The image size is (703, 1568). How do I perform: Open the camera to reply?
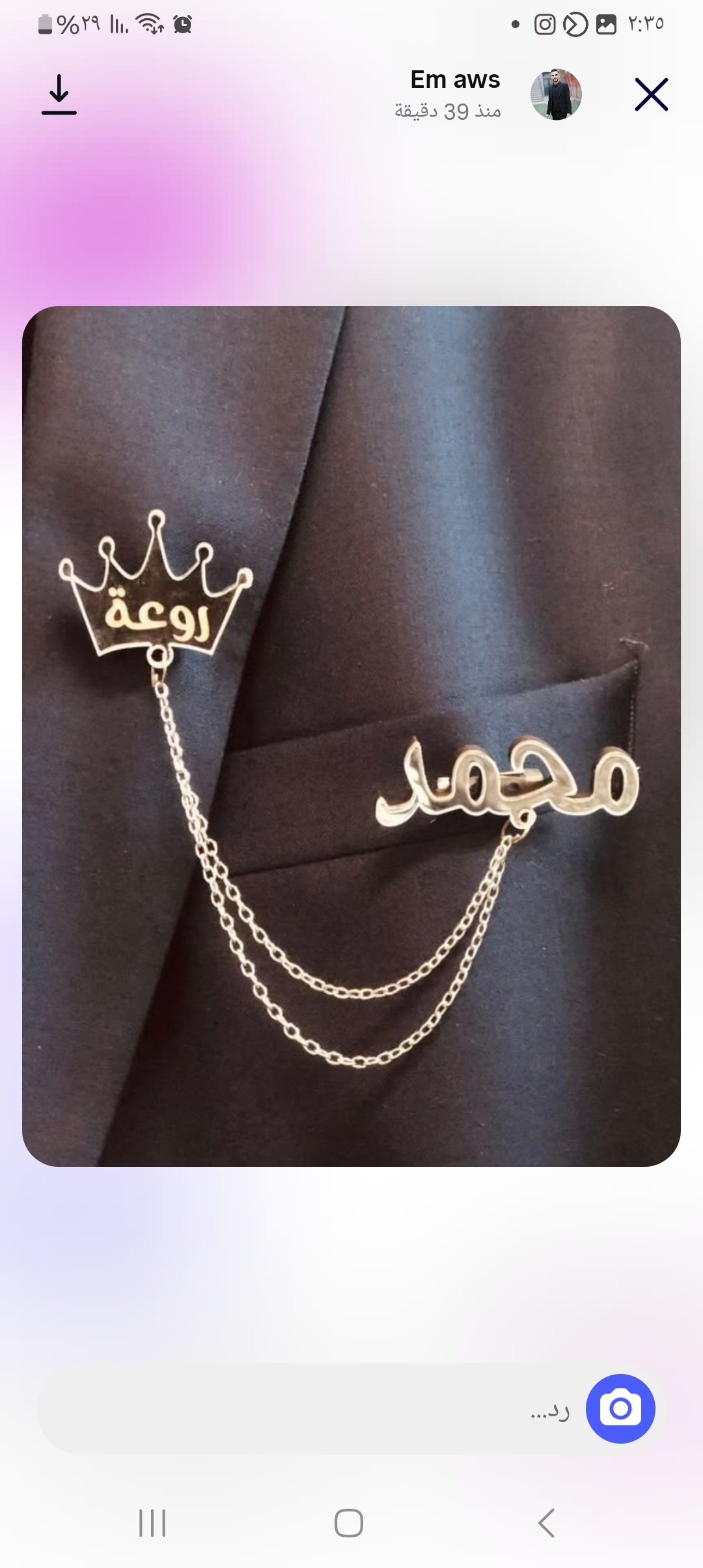tap(620, 1408)
